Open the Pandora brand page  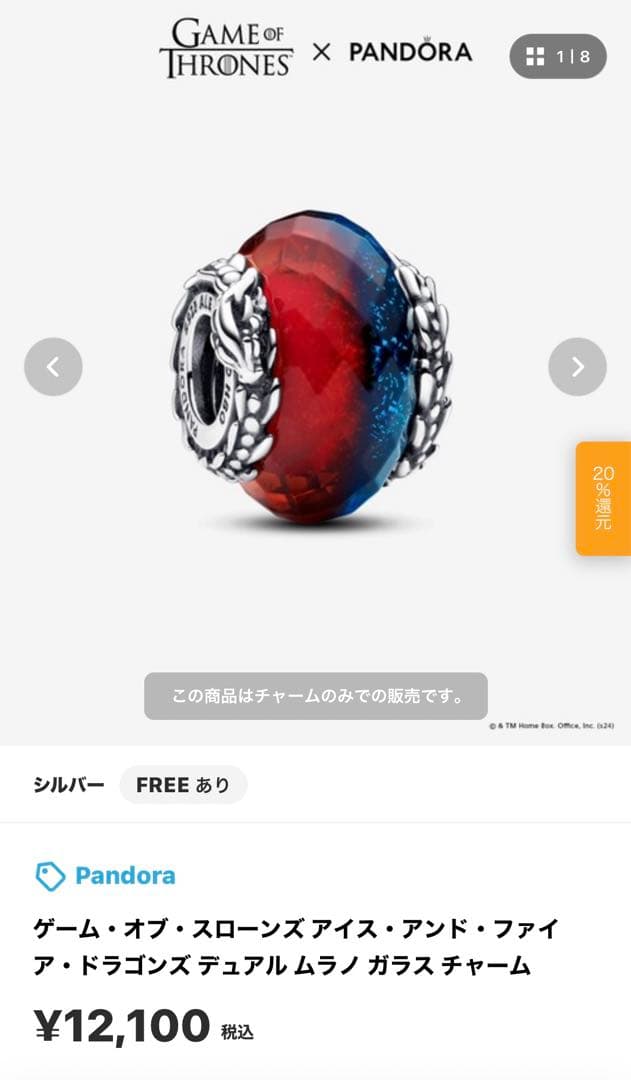point(106,876)
